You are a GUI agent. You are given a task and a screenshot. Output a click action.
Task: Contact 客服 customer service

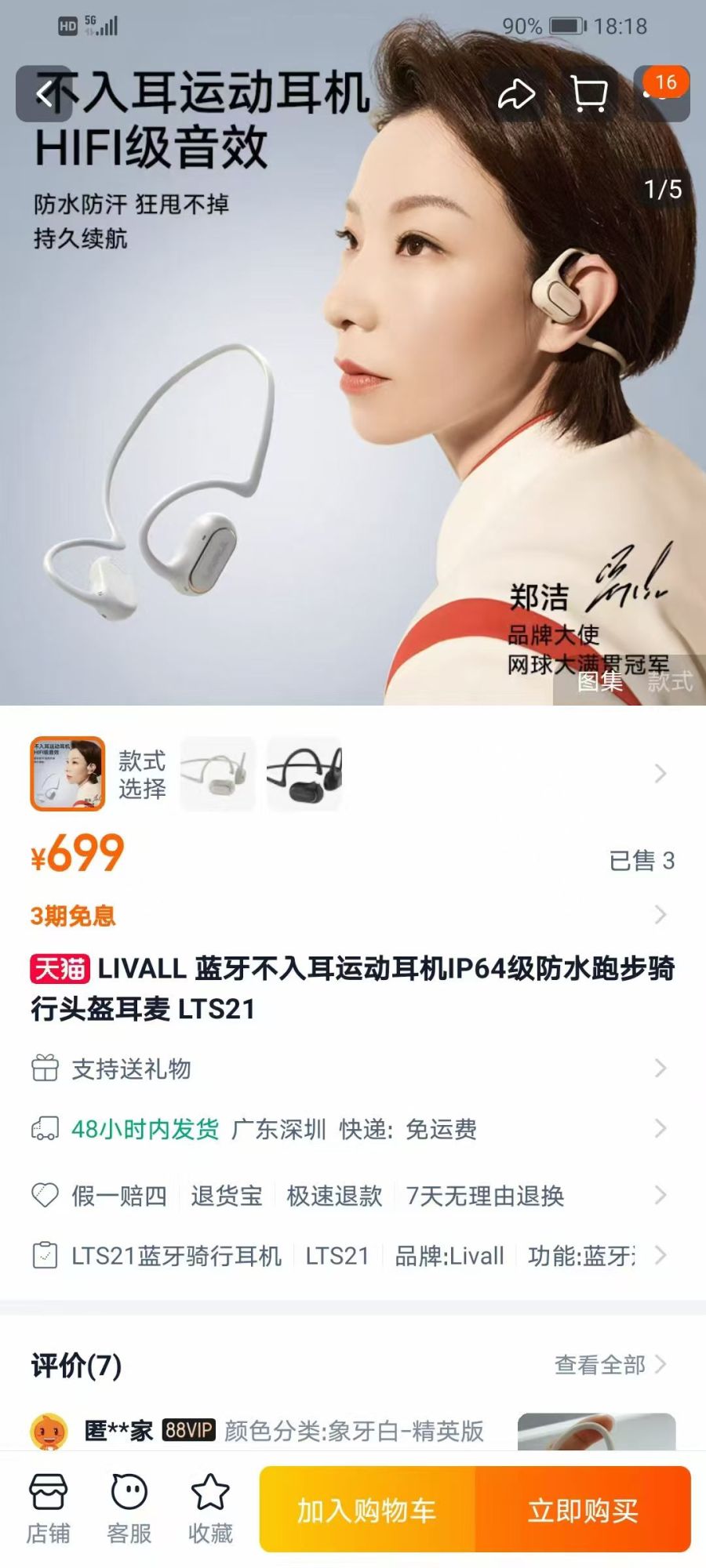click(129, 1509)
